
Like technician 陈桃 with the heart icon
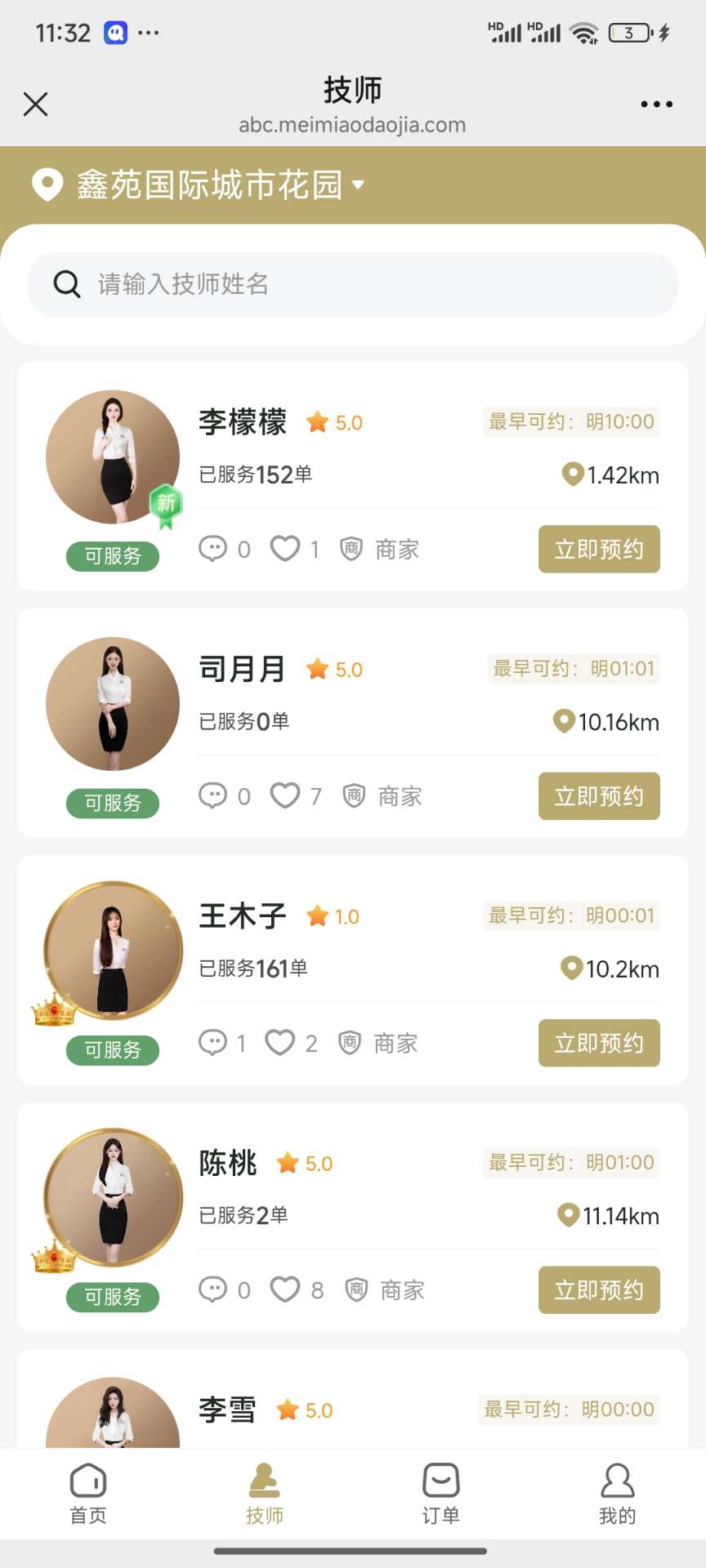pyautogui.click(x=285, y=1290)
